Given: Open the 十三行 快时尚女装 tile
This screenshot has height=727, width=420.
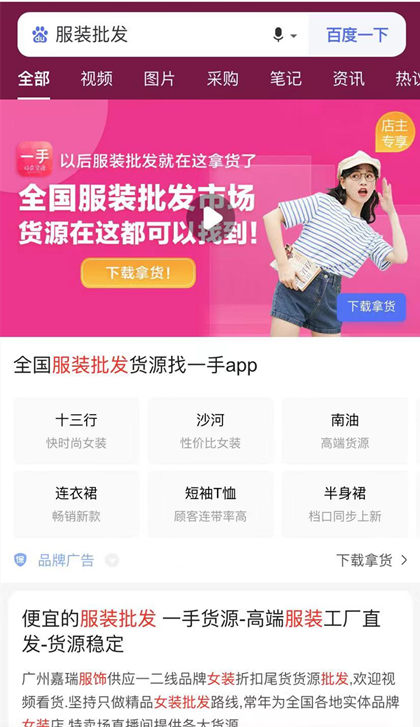Looking at the screenshot, I should click(x=76, y=431).
